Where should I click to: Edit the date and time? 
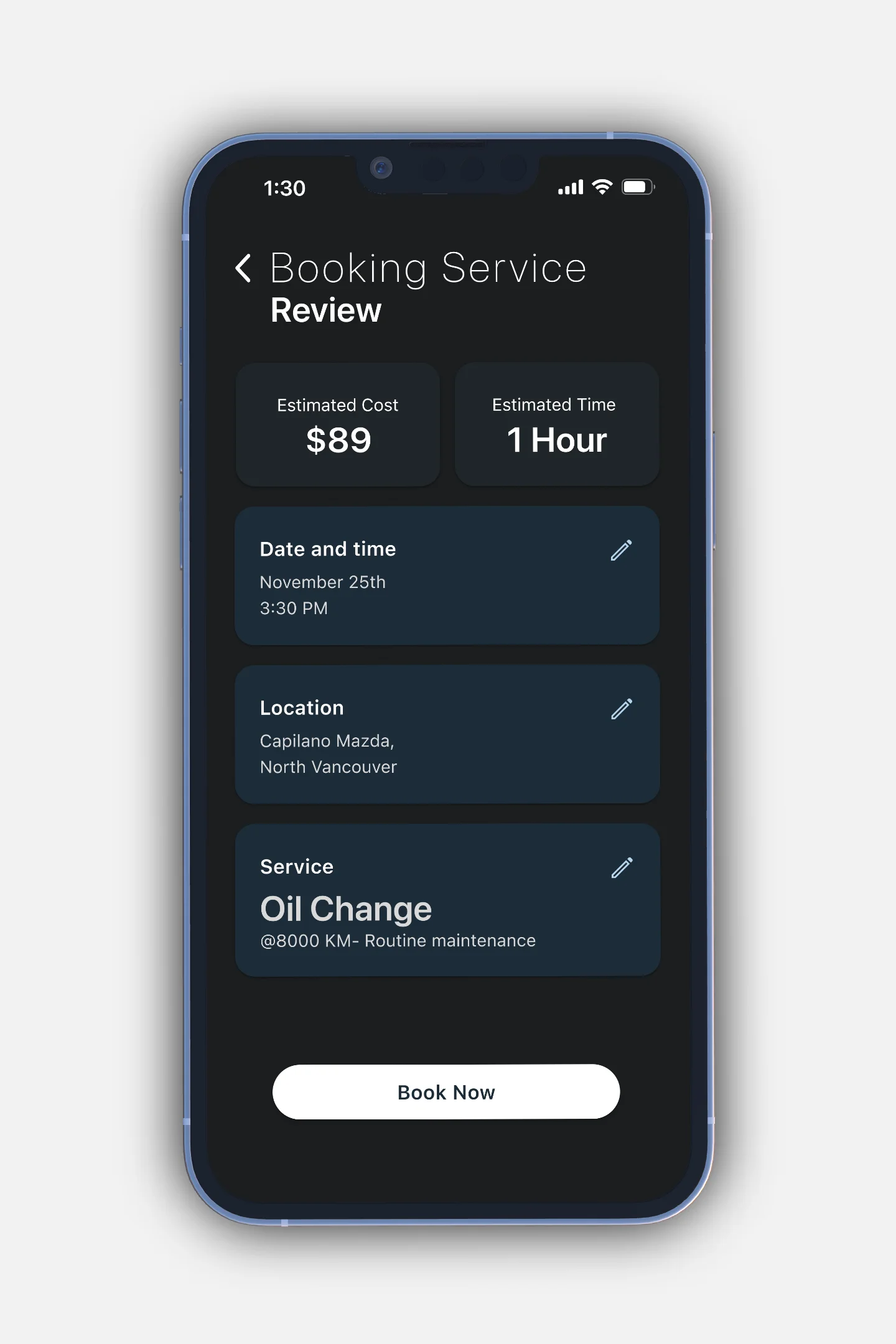[621, 550]
